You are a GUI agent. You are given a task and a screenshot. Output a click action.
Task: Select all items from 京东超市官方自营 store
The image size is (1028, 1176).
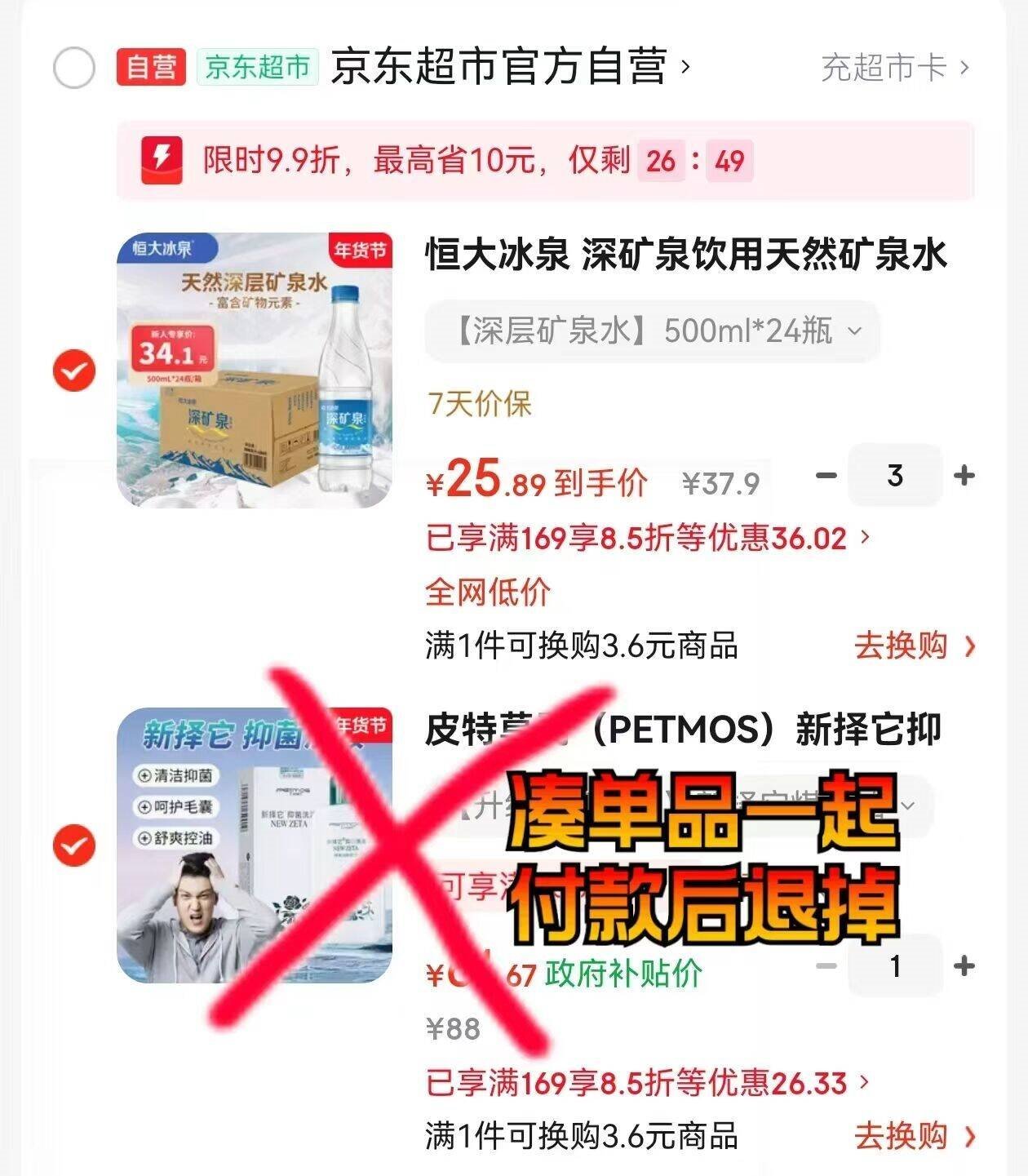74,68
